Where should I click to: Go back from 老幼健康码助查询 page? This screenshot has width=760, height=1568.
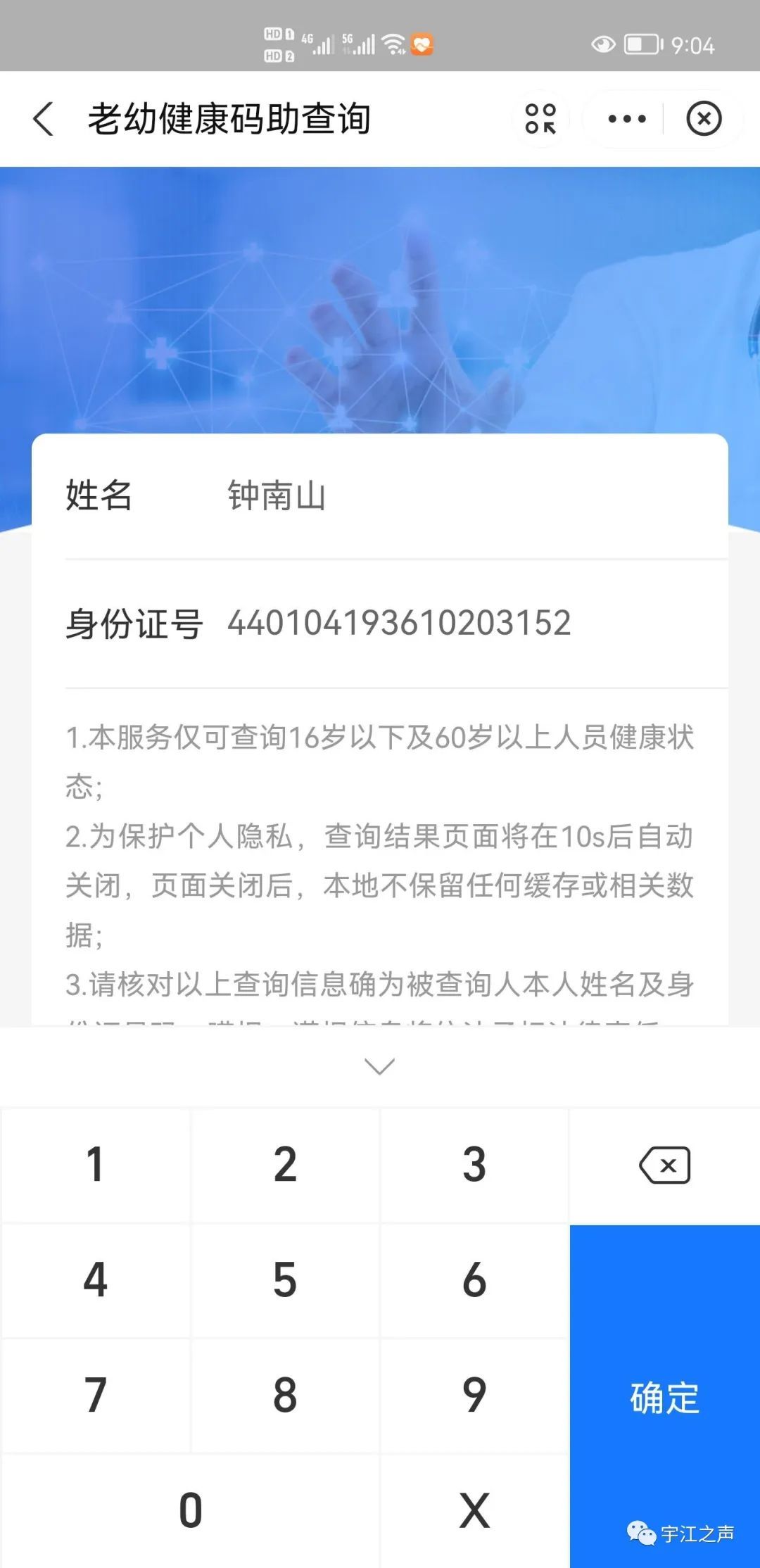coord(44,118)
